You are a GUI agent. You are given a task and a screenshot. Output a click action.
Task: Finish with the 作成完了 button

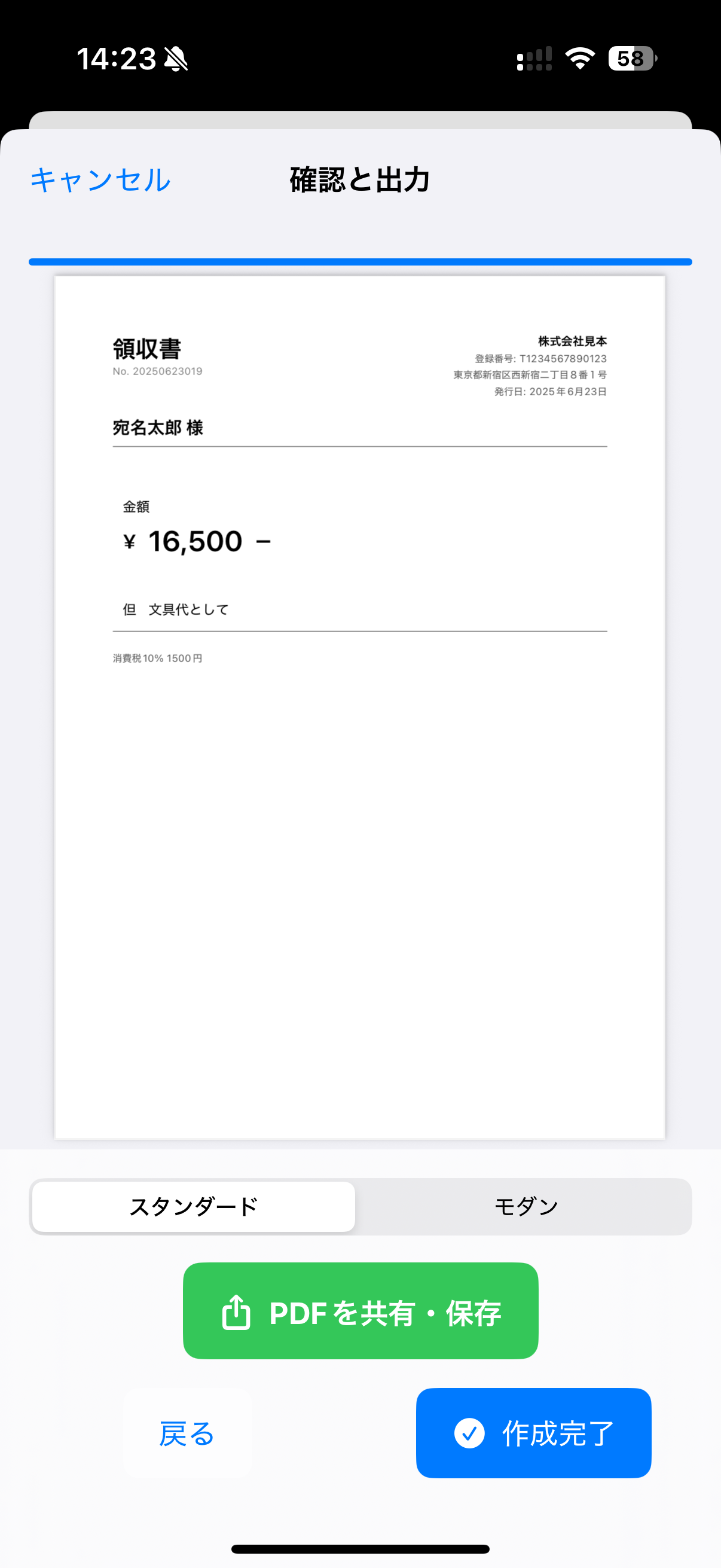click(x=533, y=1433)
